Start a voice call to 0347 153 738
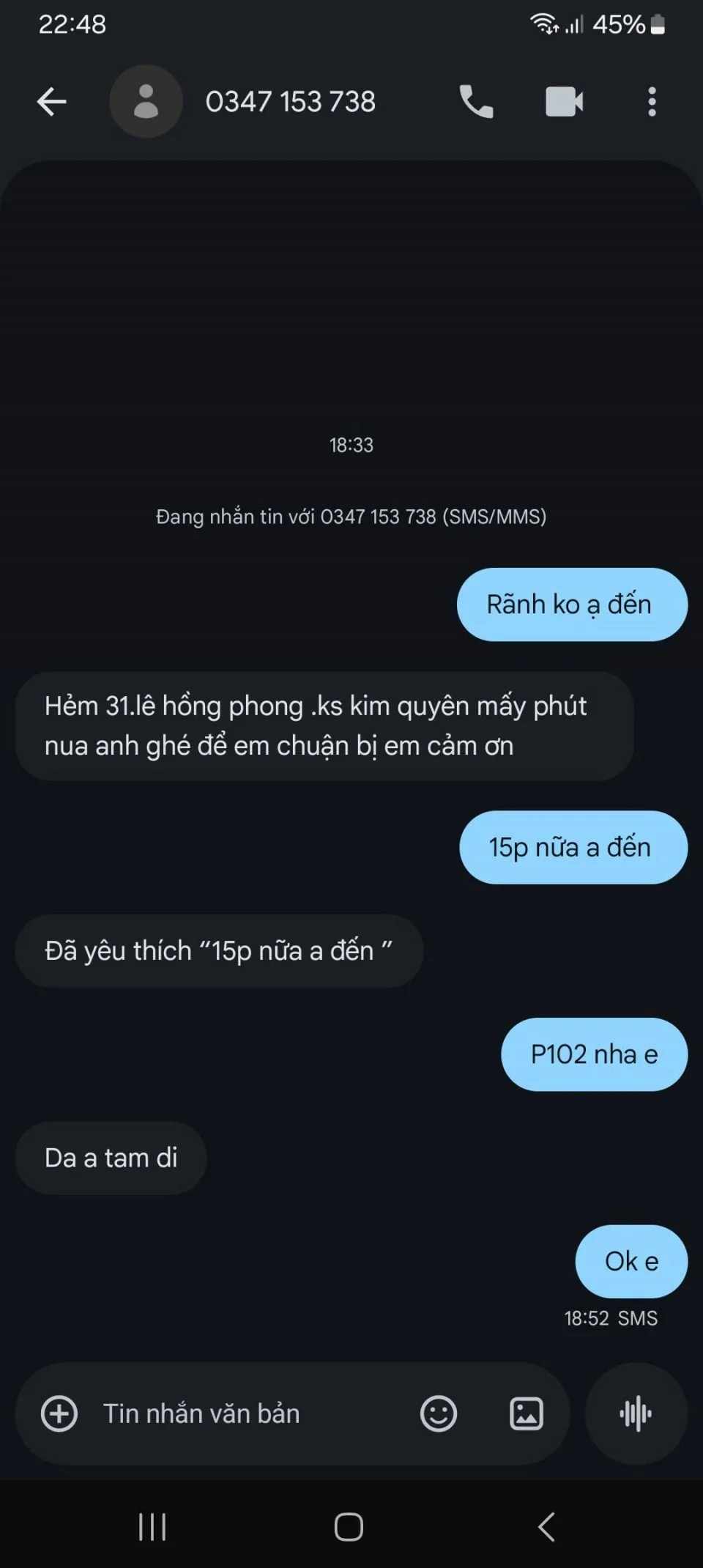 tap(476, 102)
